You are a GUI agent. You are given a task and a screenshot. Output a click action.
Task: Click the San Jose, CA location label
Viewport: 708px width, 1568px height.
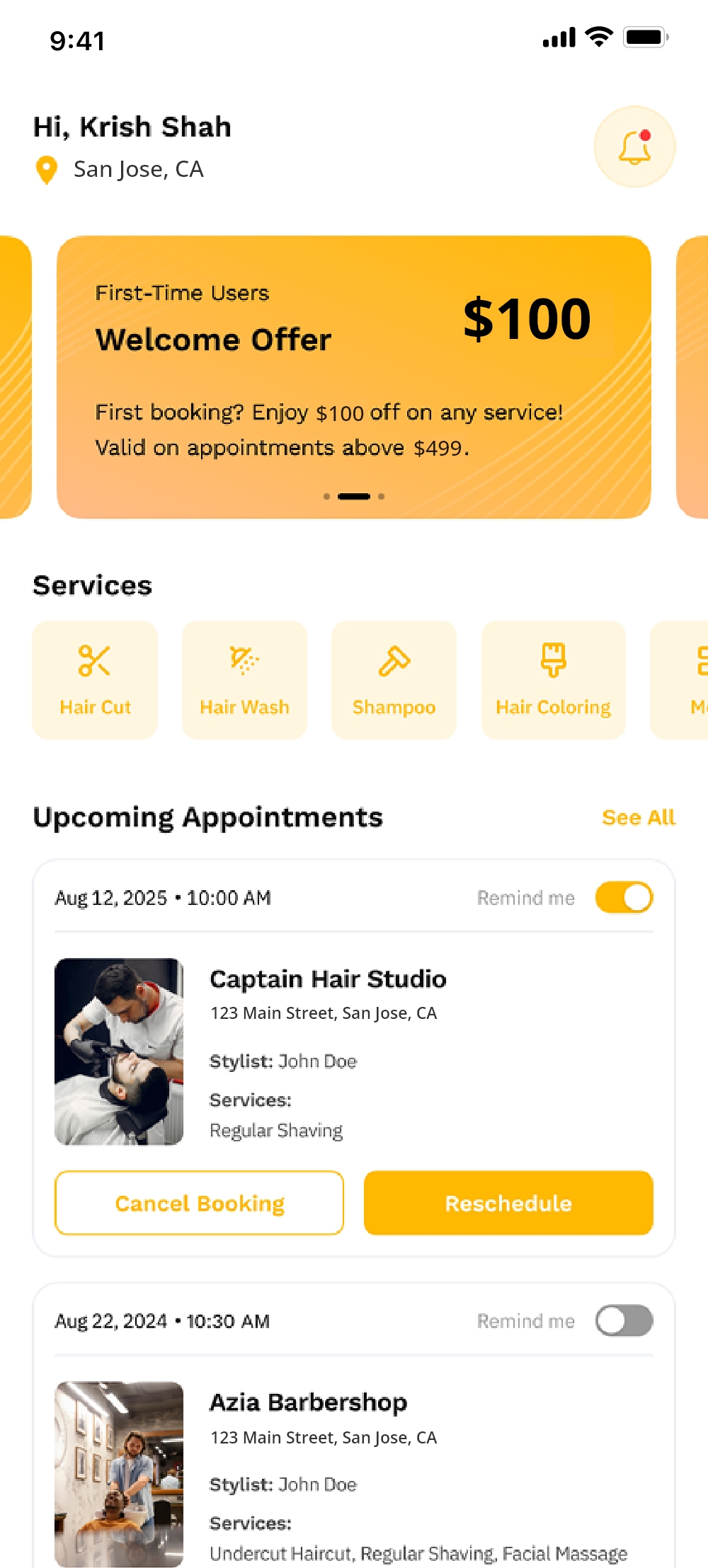(137, 169)
